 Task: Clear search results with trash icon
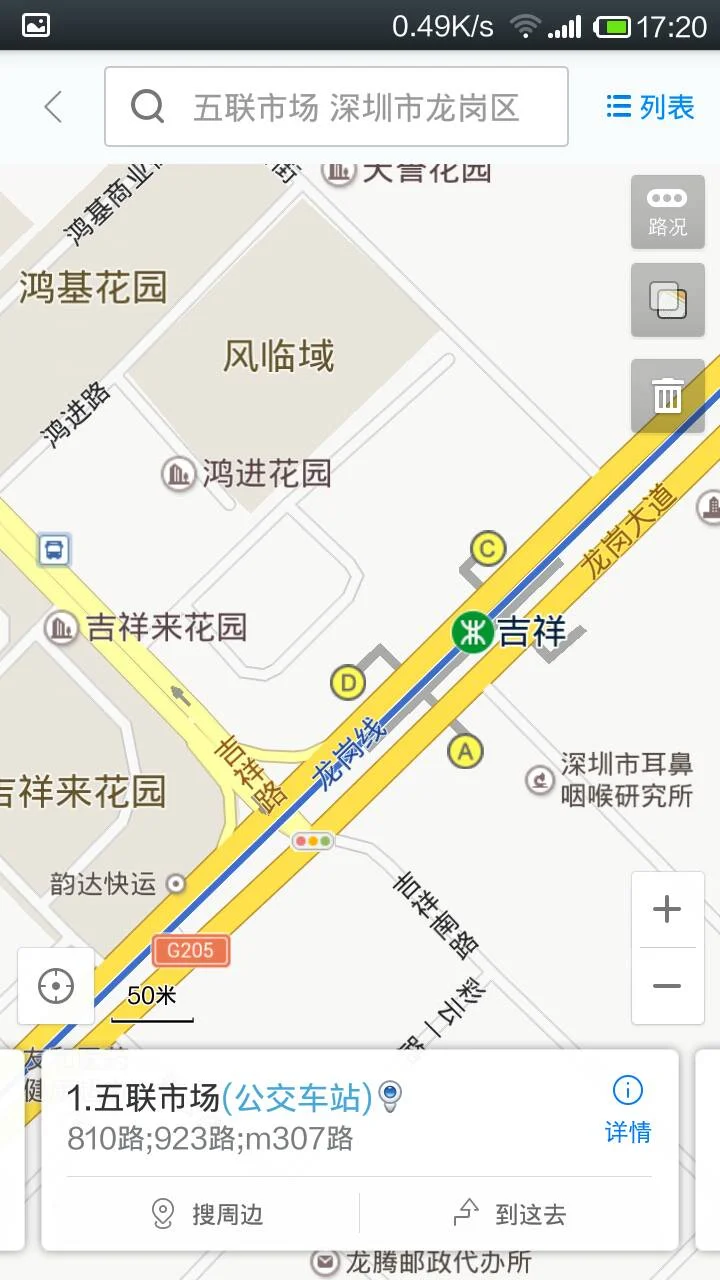click(667, 396)
